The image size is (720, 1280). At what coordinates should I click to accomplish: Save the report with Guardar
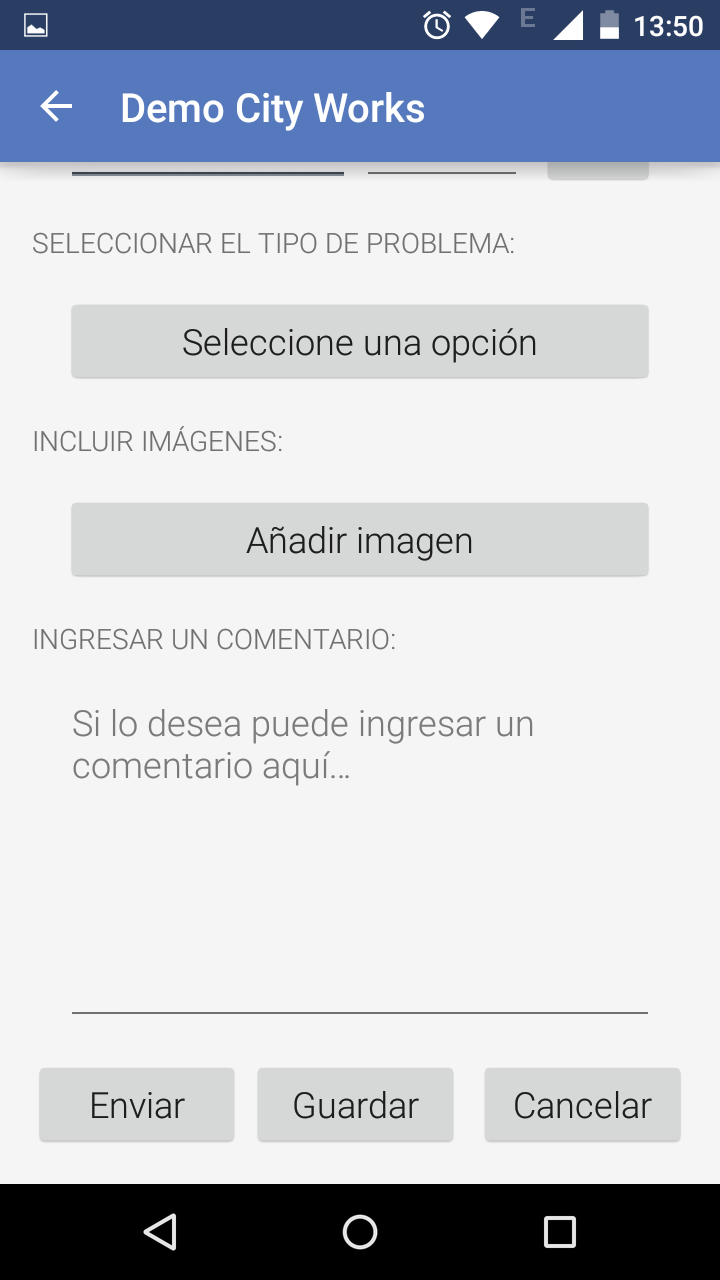[x=355, y=1105]
